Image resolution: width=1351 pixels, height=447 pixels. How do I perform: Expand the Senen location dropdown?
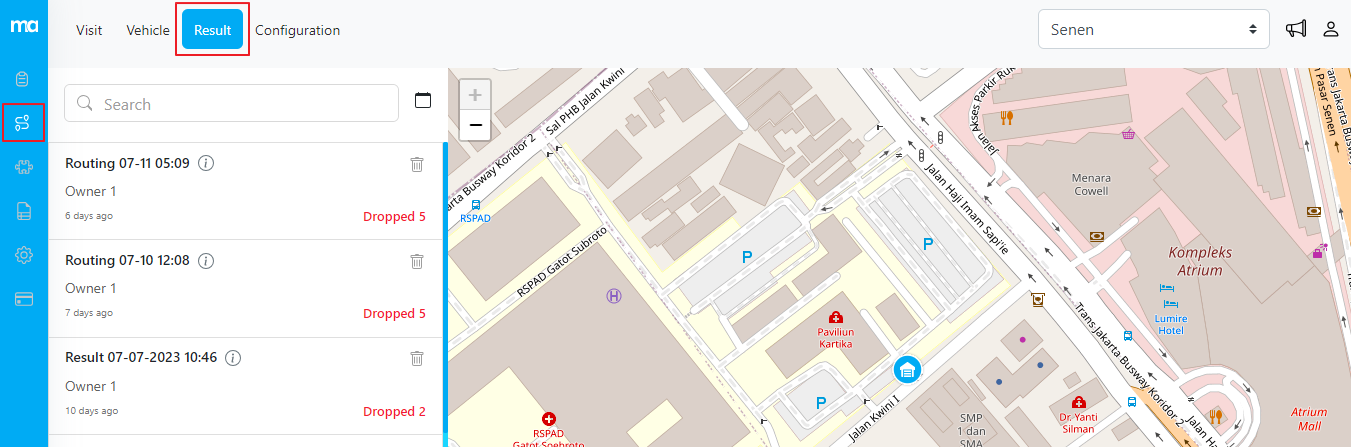(x=1153, y=30)
